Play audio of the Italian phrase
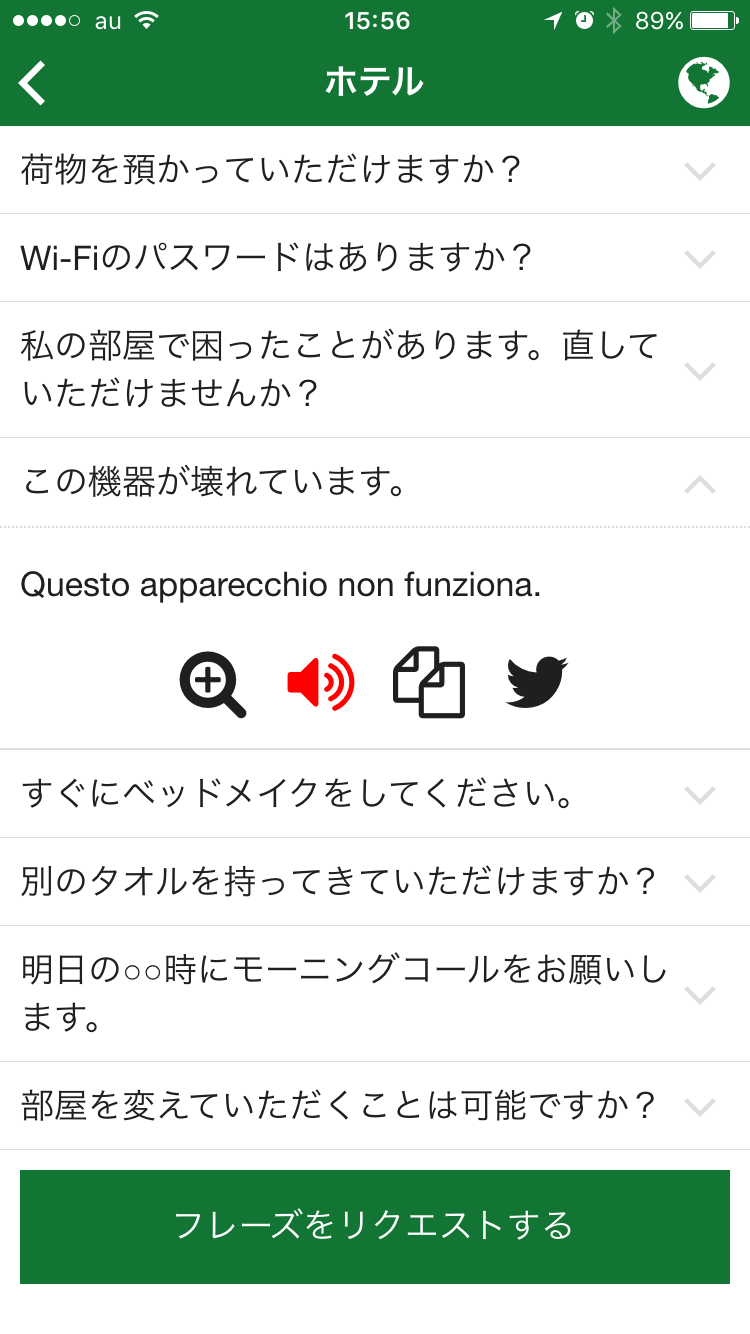Viewport: 750px width, 1334px height. click(321, 683)
